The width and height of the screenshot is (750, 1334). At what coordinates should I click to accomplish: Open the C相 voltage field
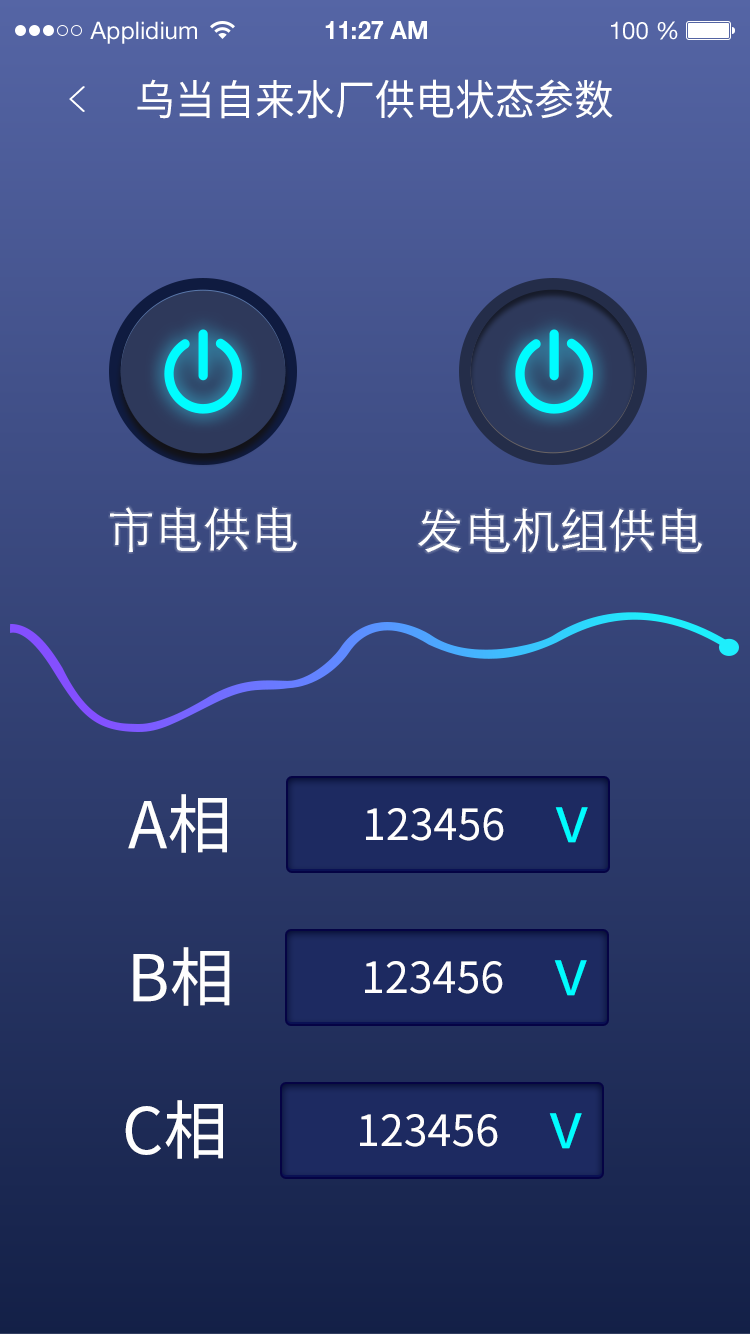442,1131
